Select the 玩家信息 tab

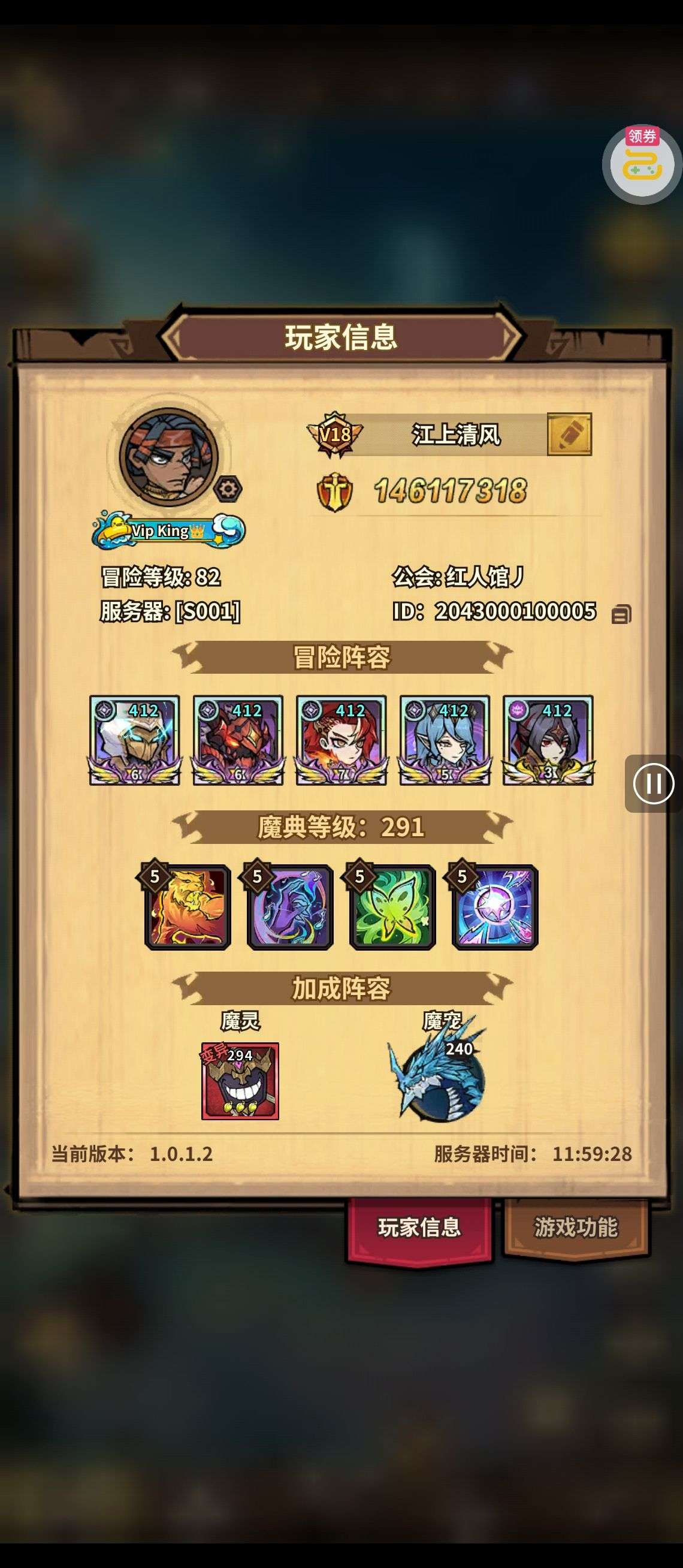419,1228
